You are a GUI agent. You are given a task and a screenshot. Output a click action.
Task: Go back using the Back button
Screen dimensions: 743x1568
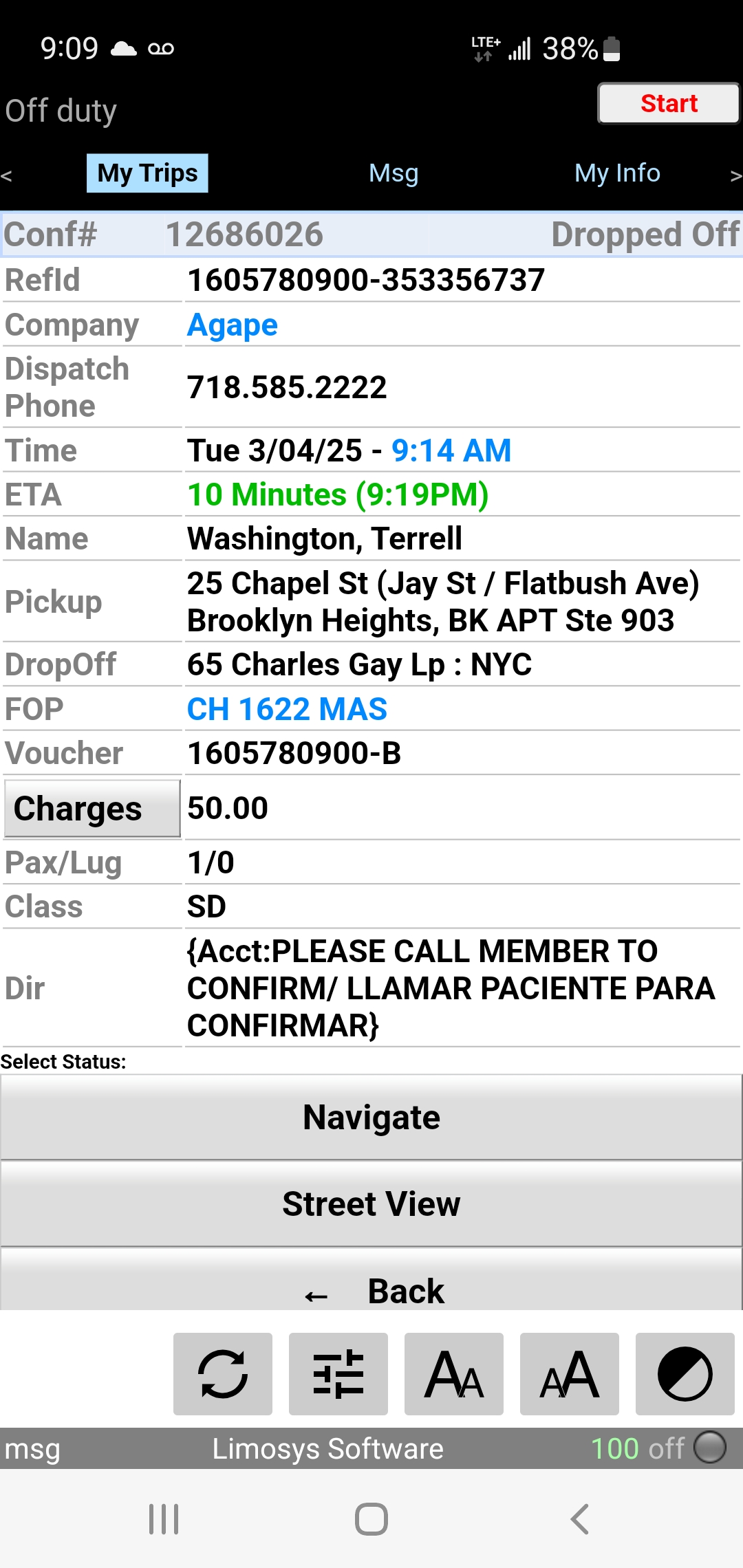[371, 1281]
